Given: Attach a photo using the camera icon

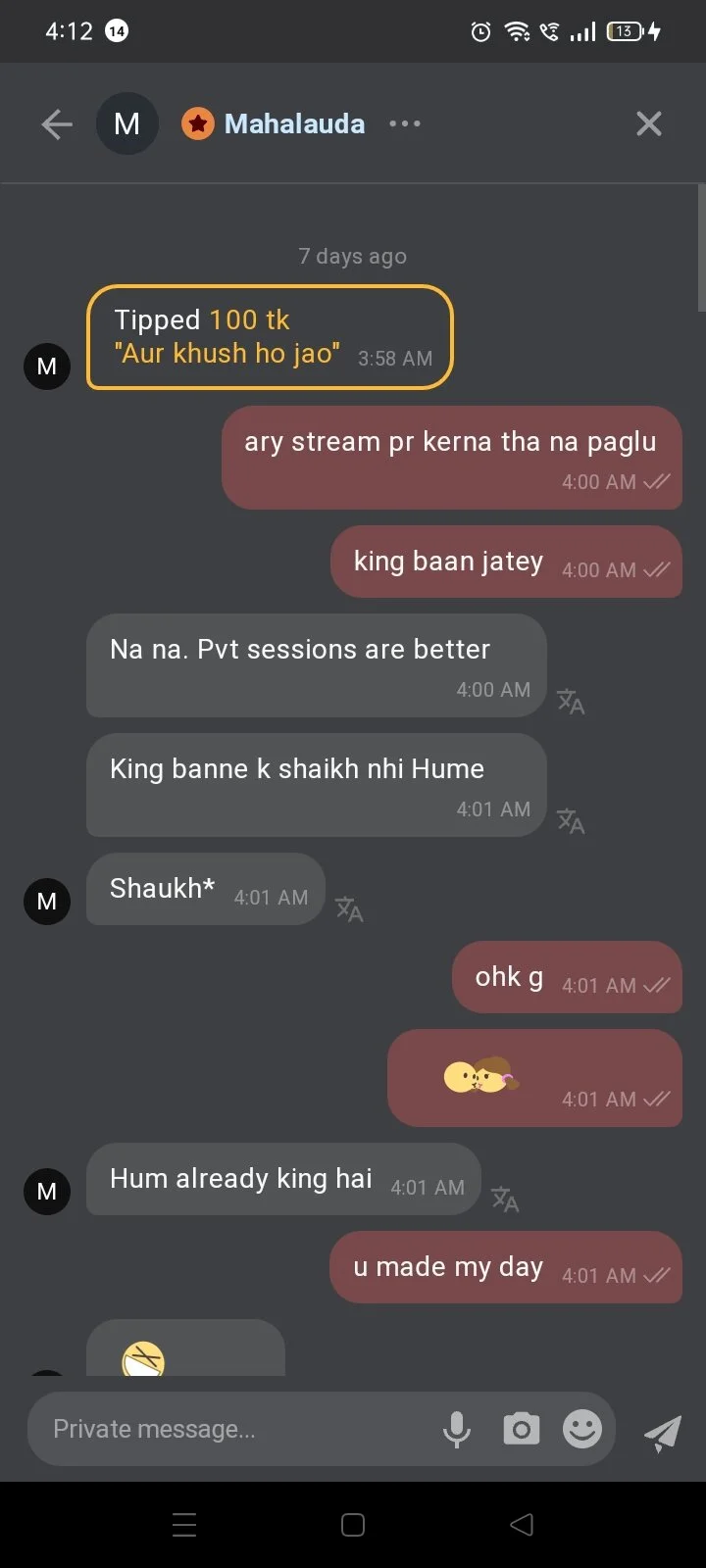Looking at the screenshot, I should 521,1430.
